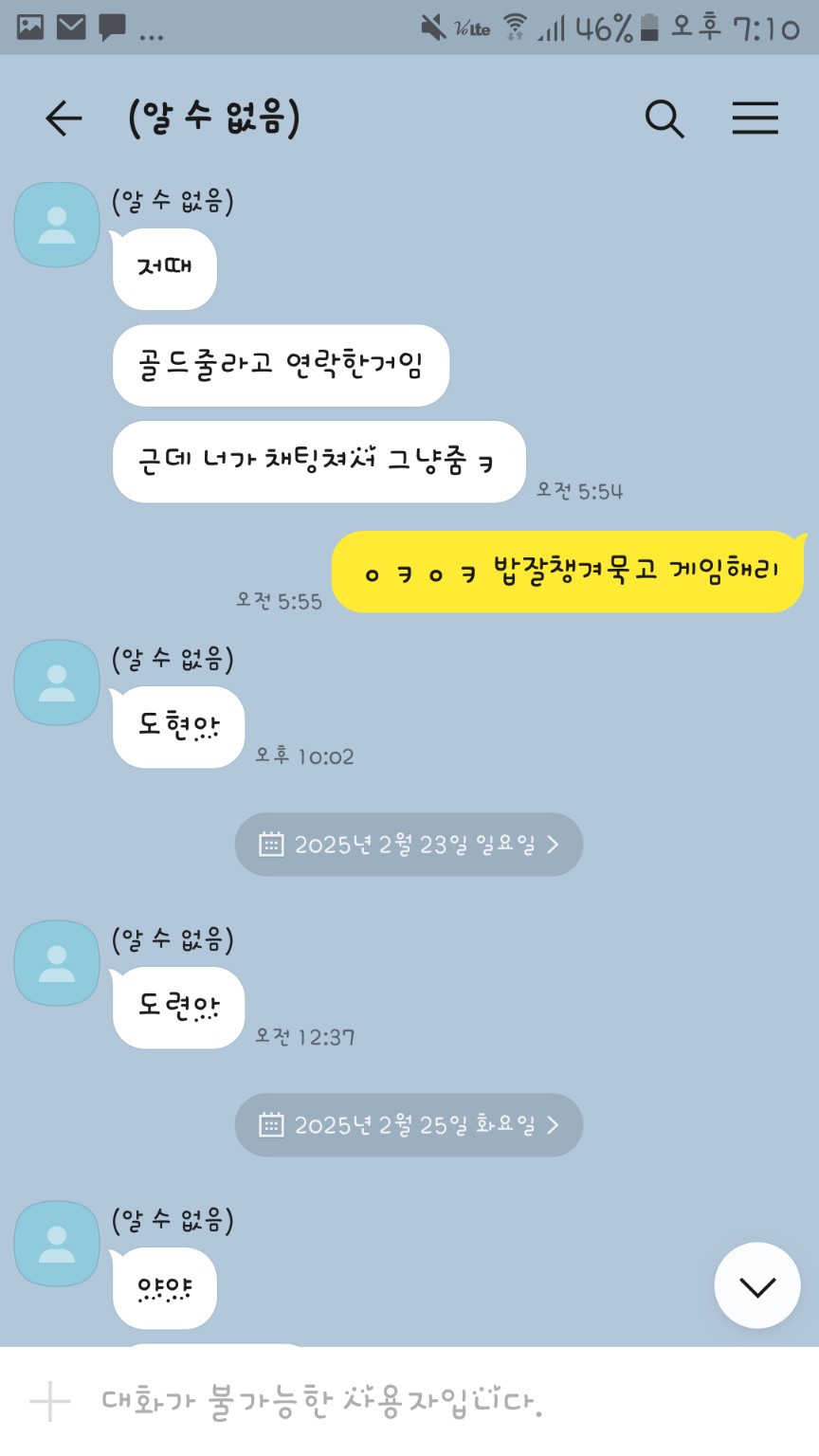Open the 2025년 2월 23일 일요일 date chip
The image size is (819, 1456).
409,844
